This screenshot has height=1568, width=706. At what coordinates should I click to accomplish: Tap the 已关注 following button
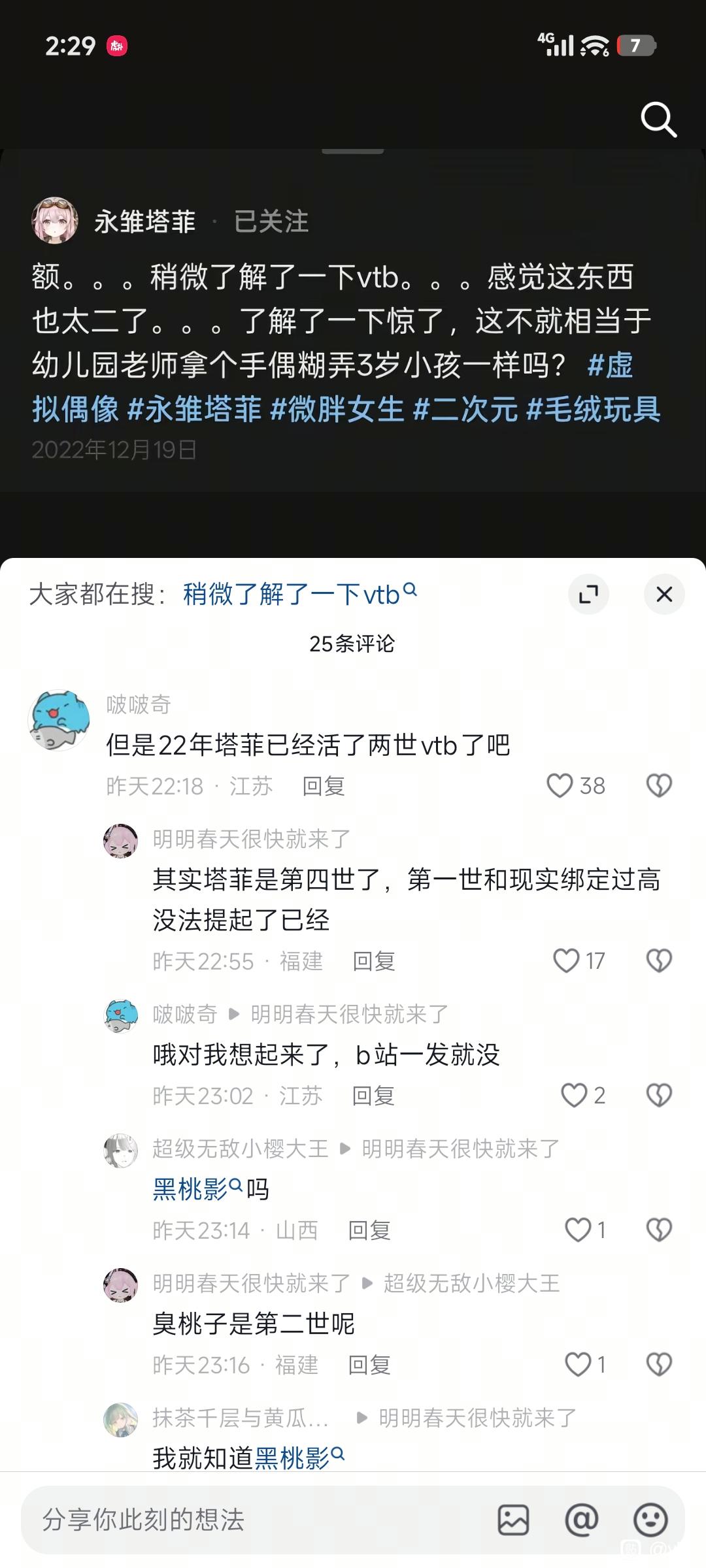pos(271,221)
